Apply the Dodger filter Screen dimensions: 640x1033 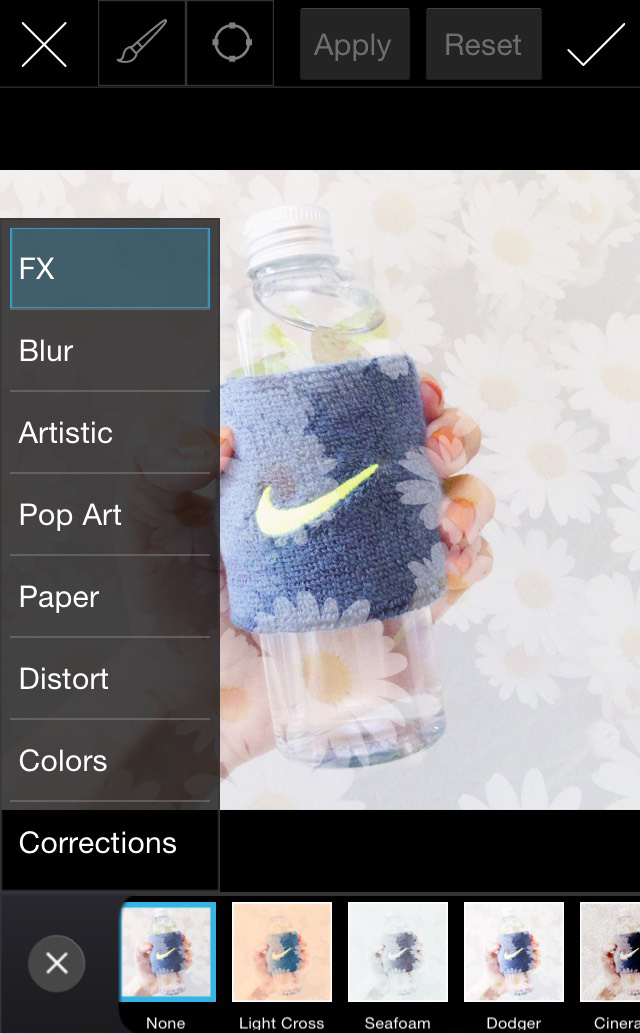pos(514,953)
